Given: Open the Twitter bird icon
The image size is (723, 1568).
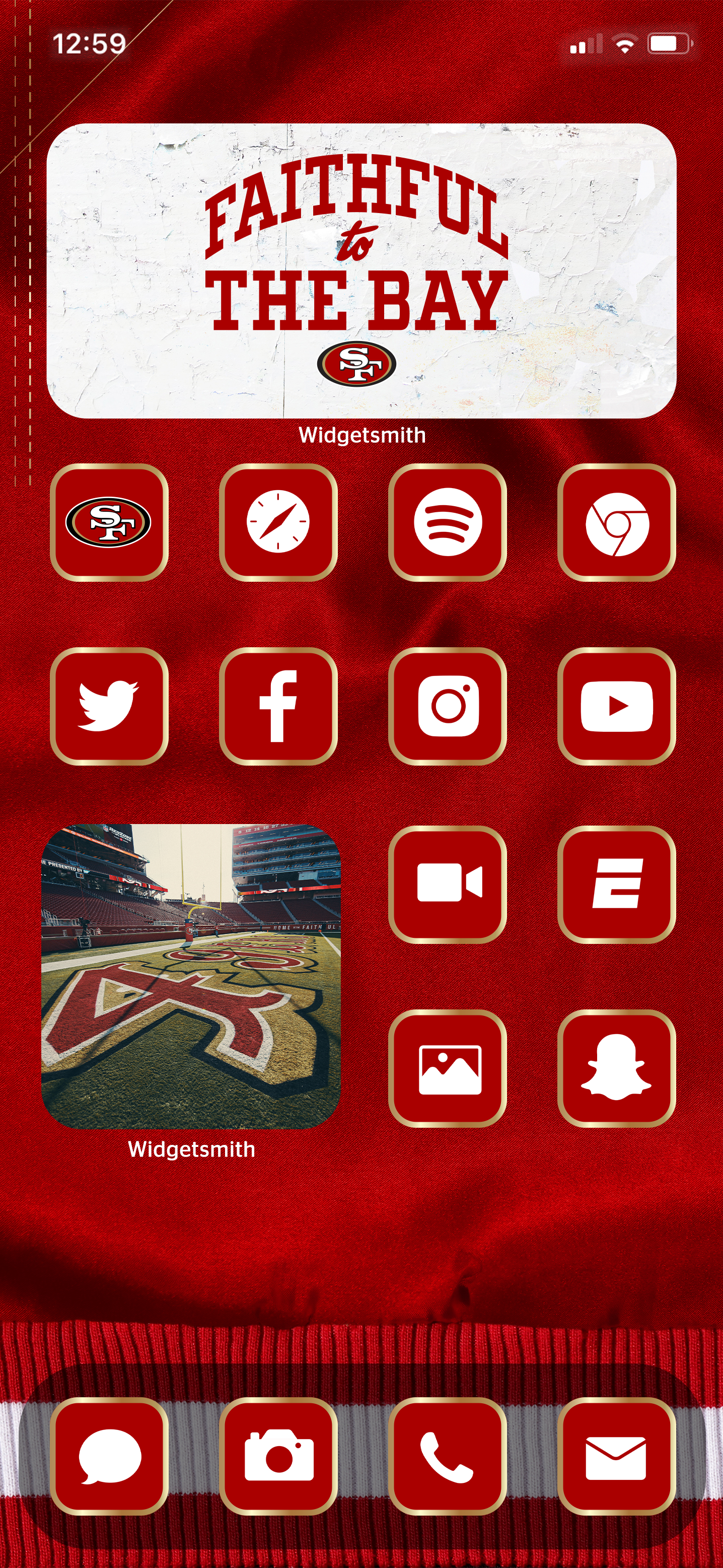Looking at the screenshot, I should (x=109, y=706).
